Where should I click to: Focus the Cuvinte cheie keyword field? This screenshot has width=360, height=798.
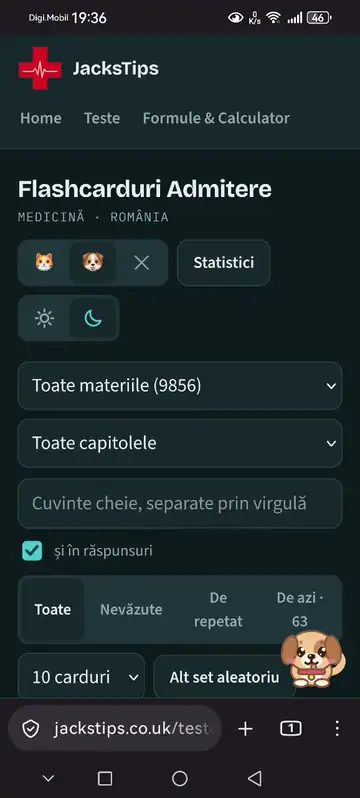click(x=180, y=503)
